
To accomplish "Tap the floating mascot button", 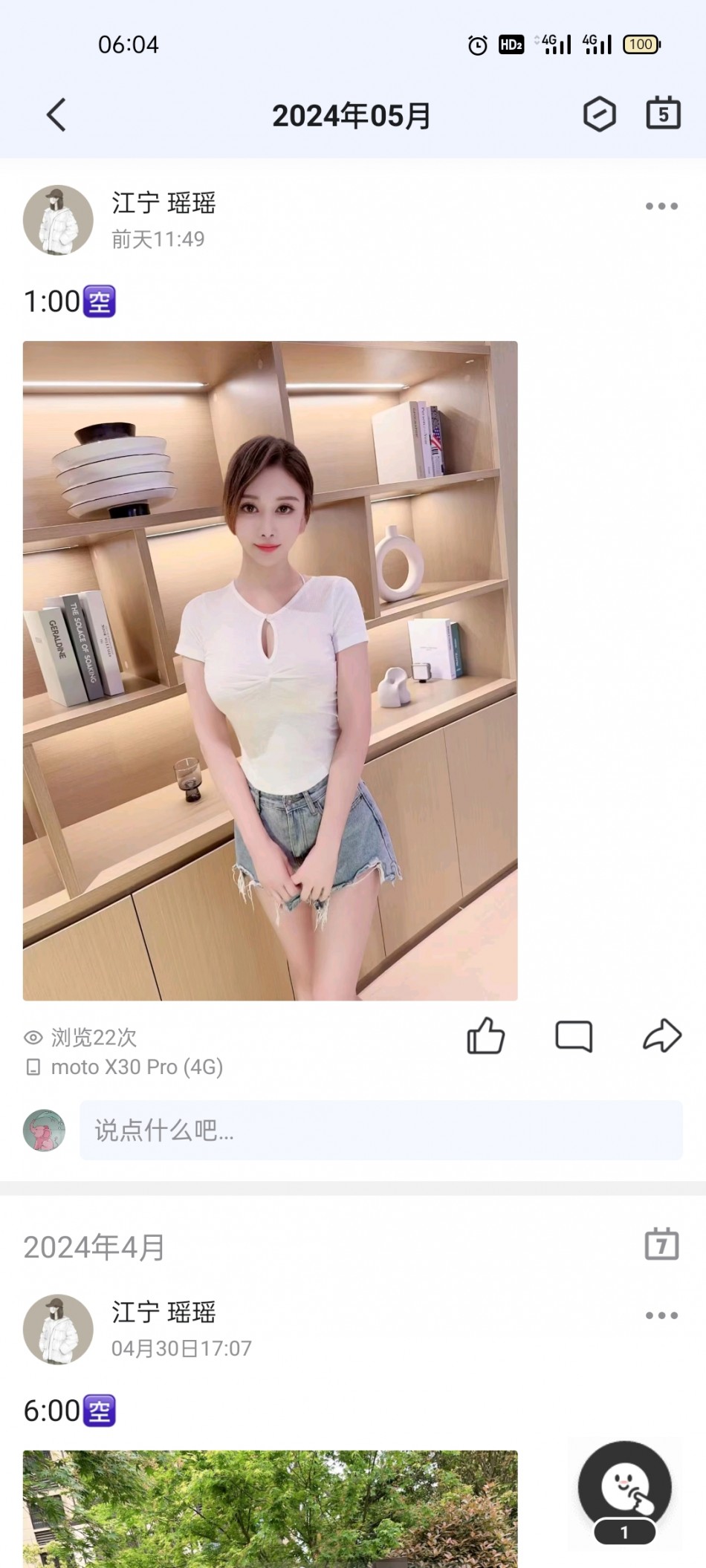I will click(x=625, y=1488).
